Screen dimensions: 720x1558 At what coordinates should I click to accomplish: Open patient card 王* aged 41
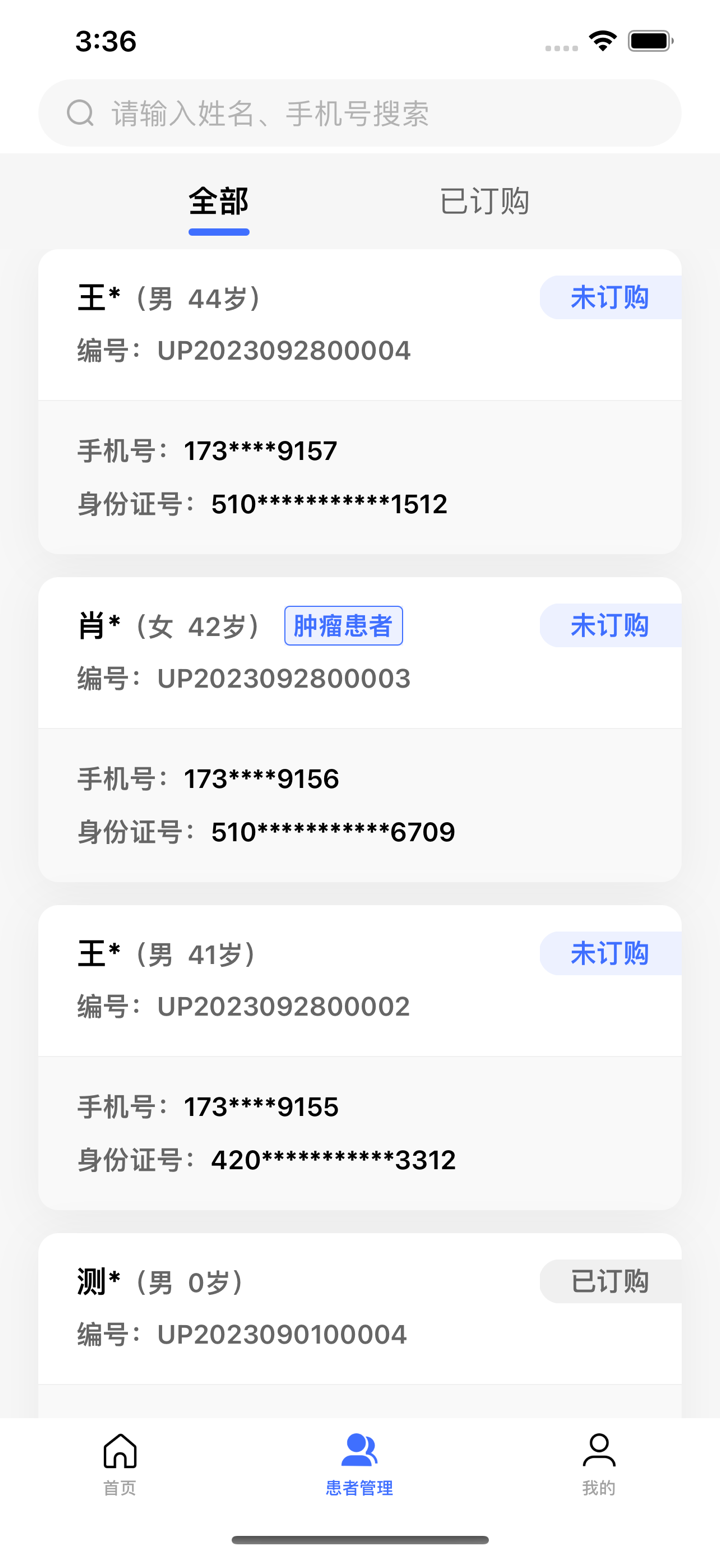point(359,1050)
